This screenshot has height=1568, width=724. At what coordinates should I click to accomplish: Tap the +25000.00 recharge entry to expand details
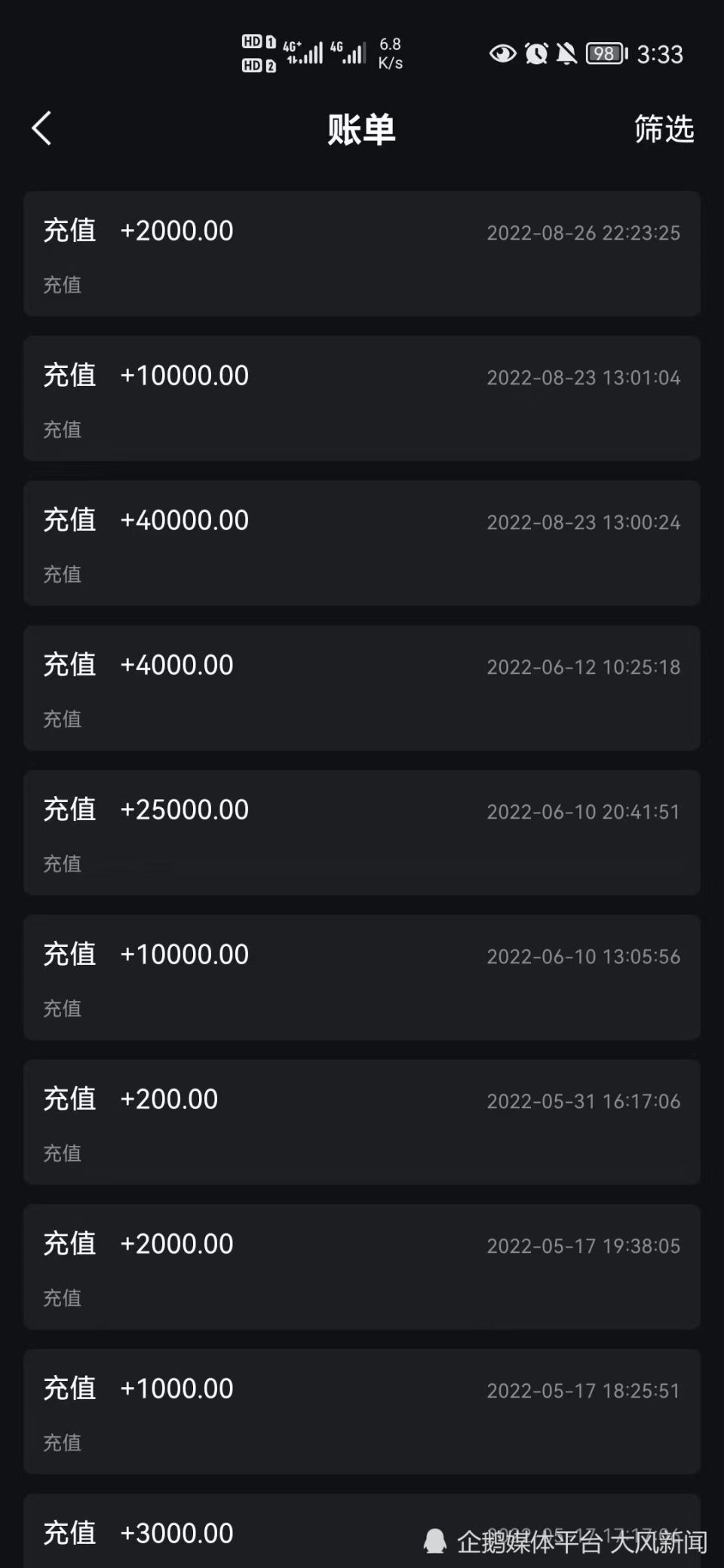point(362,833)
